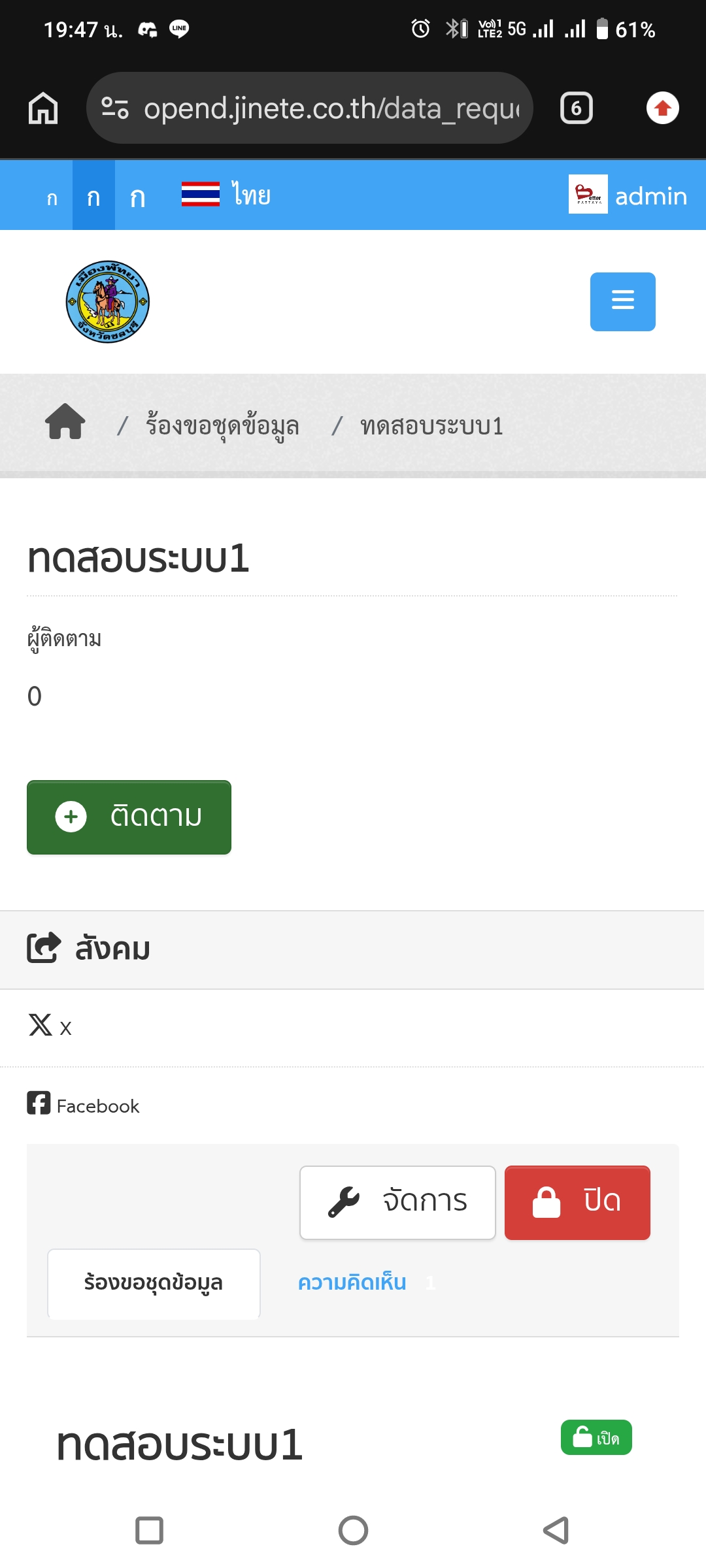Tap the green ติดตาม follow button
The height and width of the screenshot is (1568, 706).
(x=129, y=817)
